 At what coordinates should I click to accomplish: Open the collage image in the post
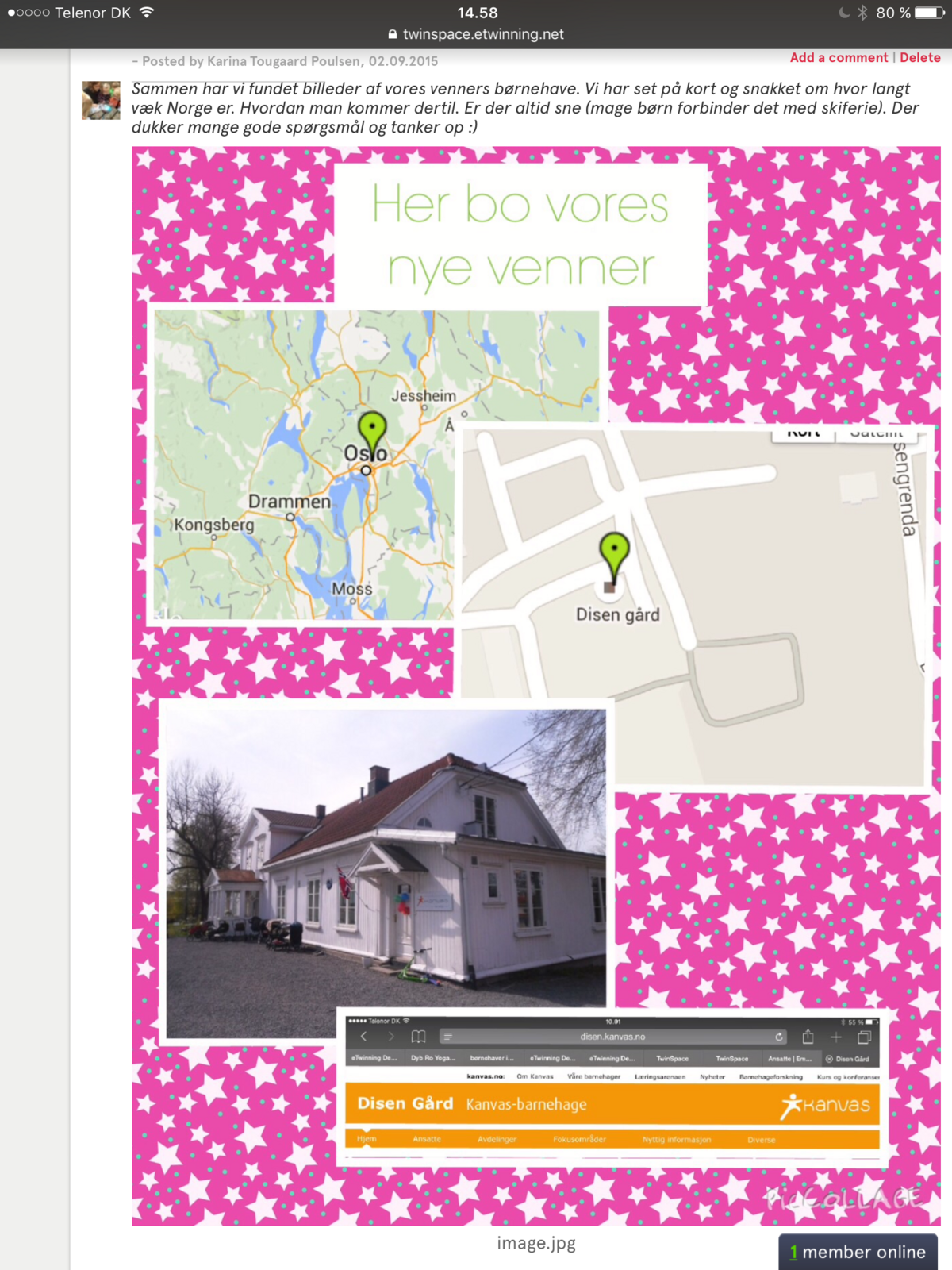point(535,687)
